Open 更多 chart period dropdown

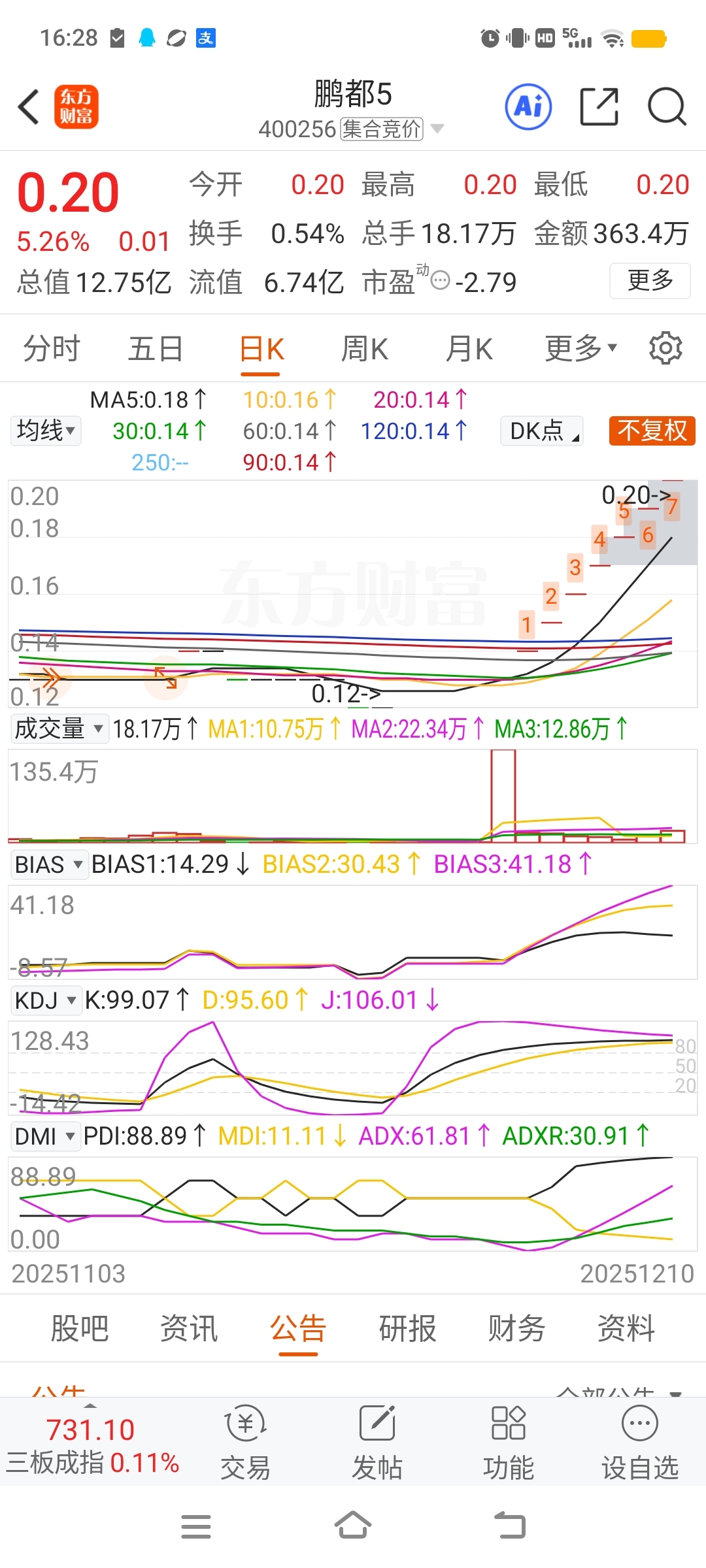(580, 348)
